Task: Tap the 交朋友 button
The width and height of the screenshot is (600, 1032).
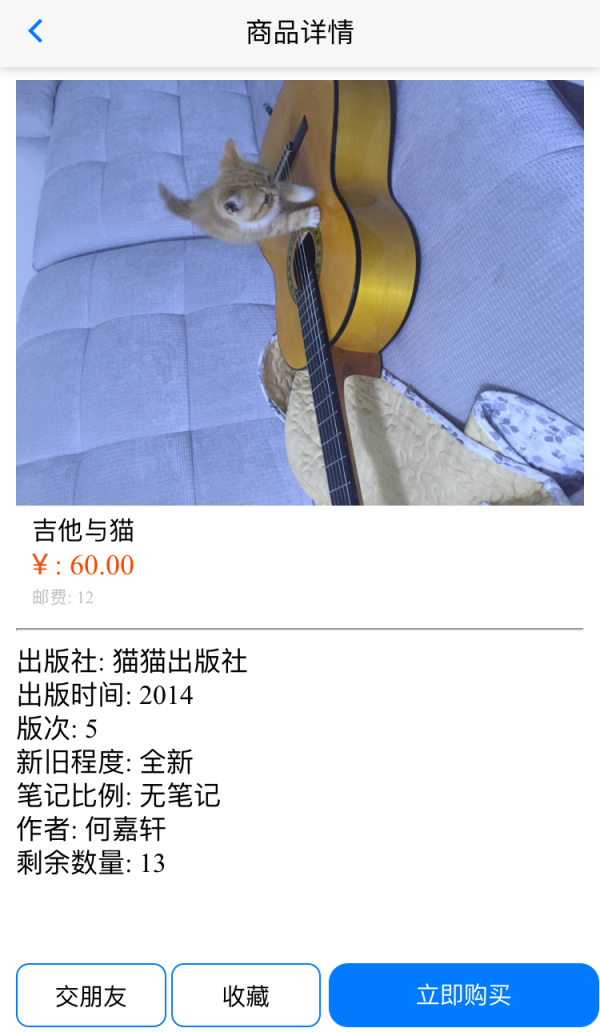Action: 91,995
